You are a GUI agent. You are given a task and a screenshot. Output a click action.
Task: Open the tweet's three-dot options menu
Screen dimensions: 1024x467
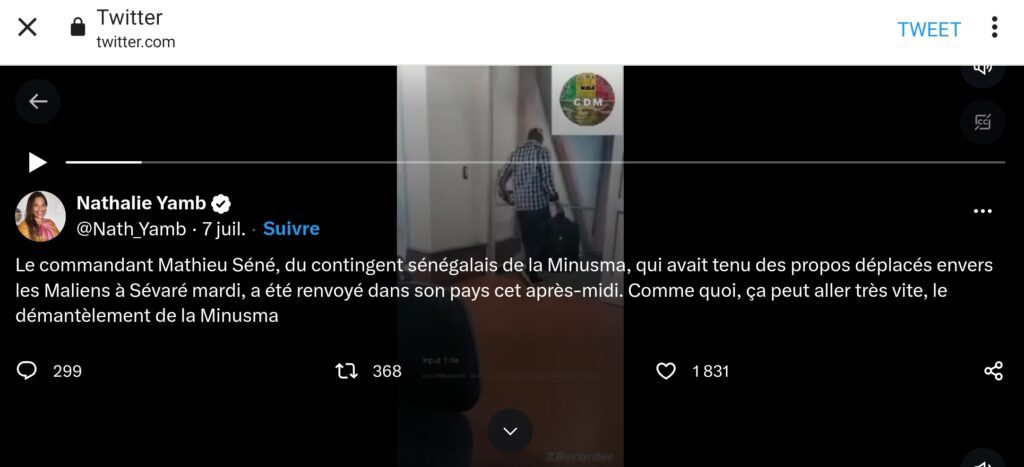982,211
